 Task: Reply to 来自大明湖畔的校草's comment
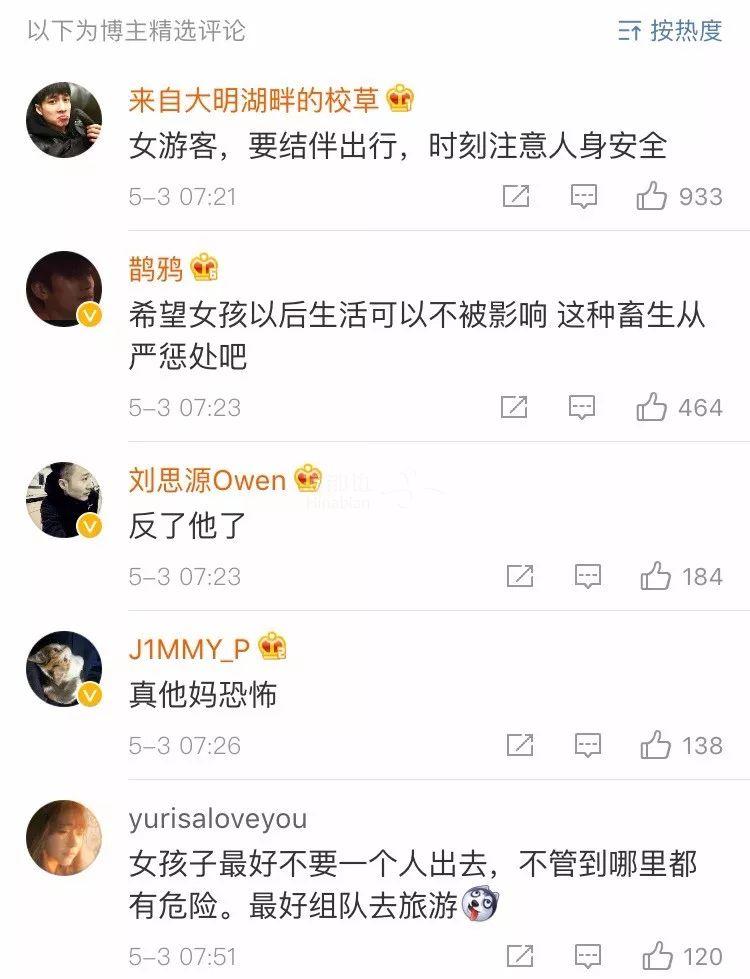[x=584, y=196]
